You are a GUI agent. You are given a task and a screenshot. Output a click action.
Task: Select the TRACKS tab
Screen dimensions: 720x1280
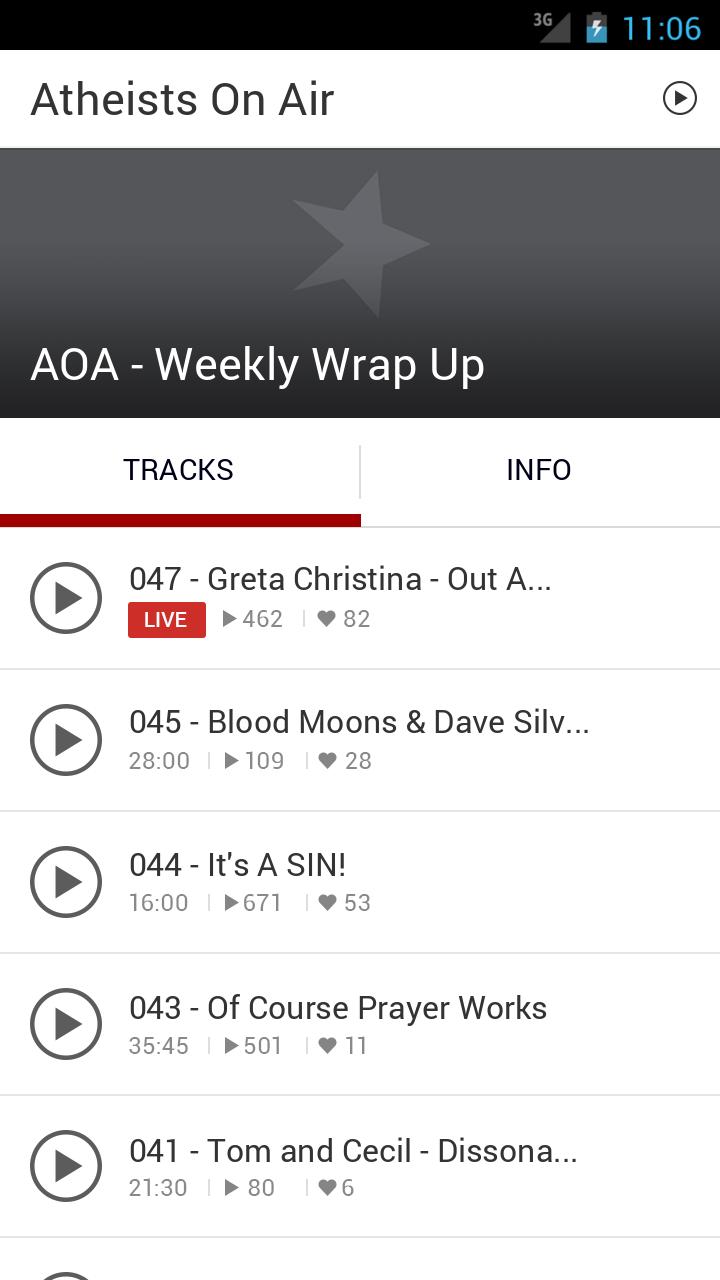tap(179, 470)
